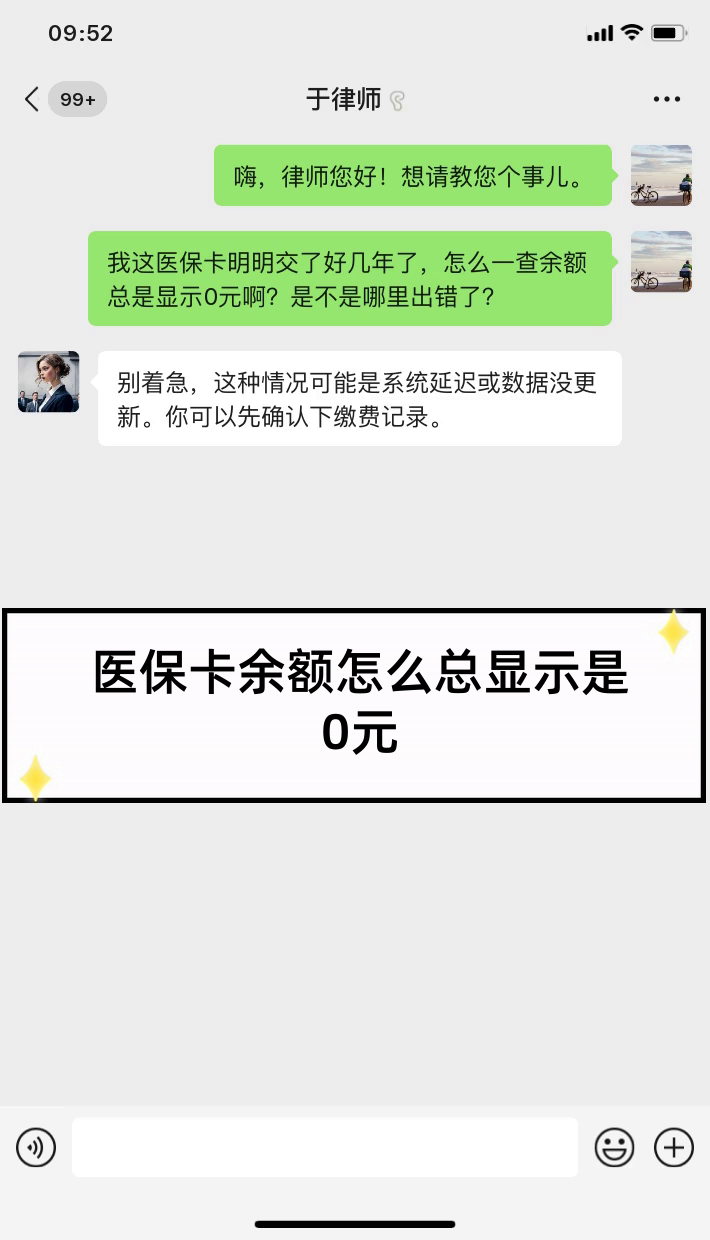This screenshot has width=710, height=1240.
Task: Go back to the chat list
Action: coord(32,99)
